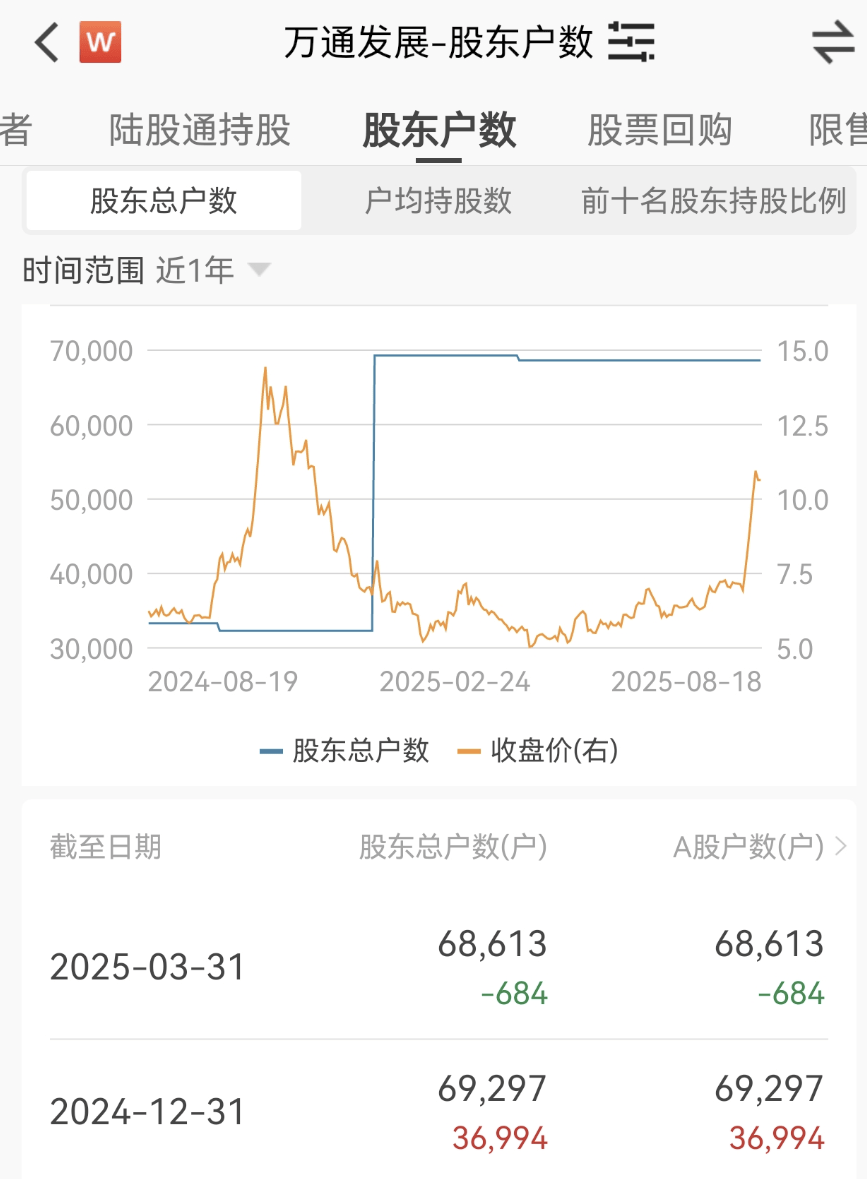Open the Wind app home icon
This screenshot has width=867, height=1179.
[x=95, y=42]
